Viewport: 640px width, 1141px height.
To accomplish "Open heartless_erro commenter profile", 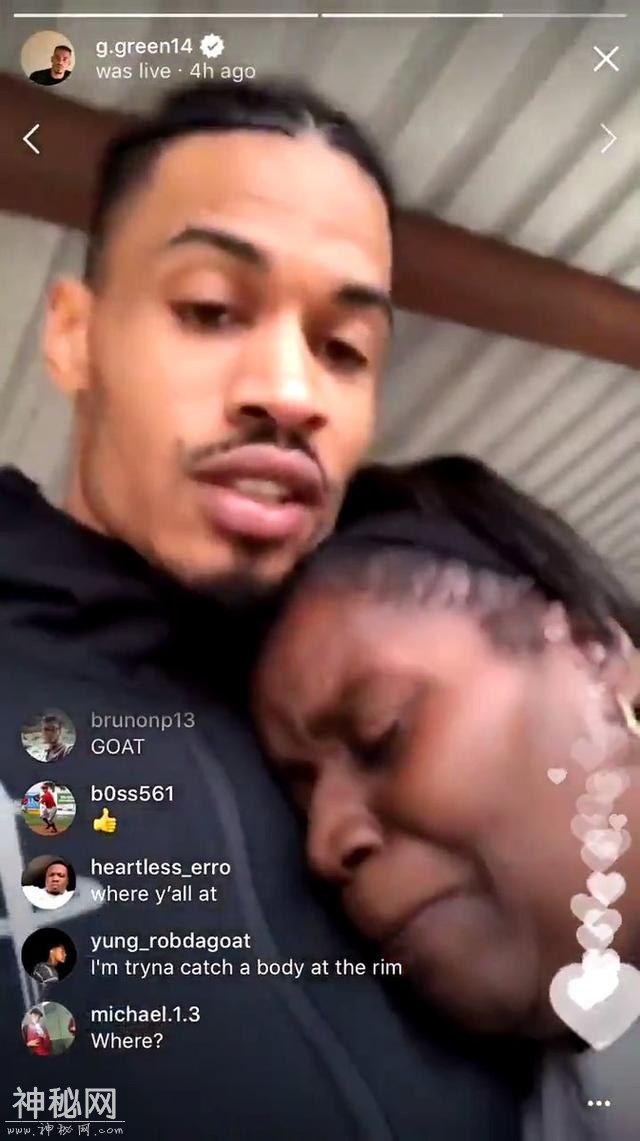I will click(x=48, y=881).
